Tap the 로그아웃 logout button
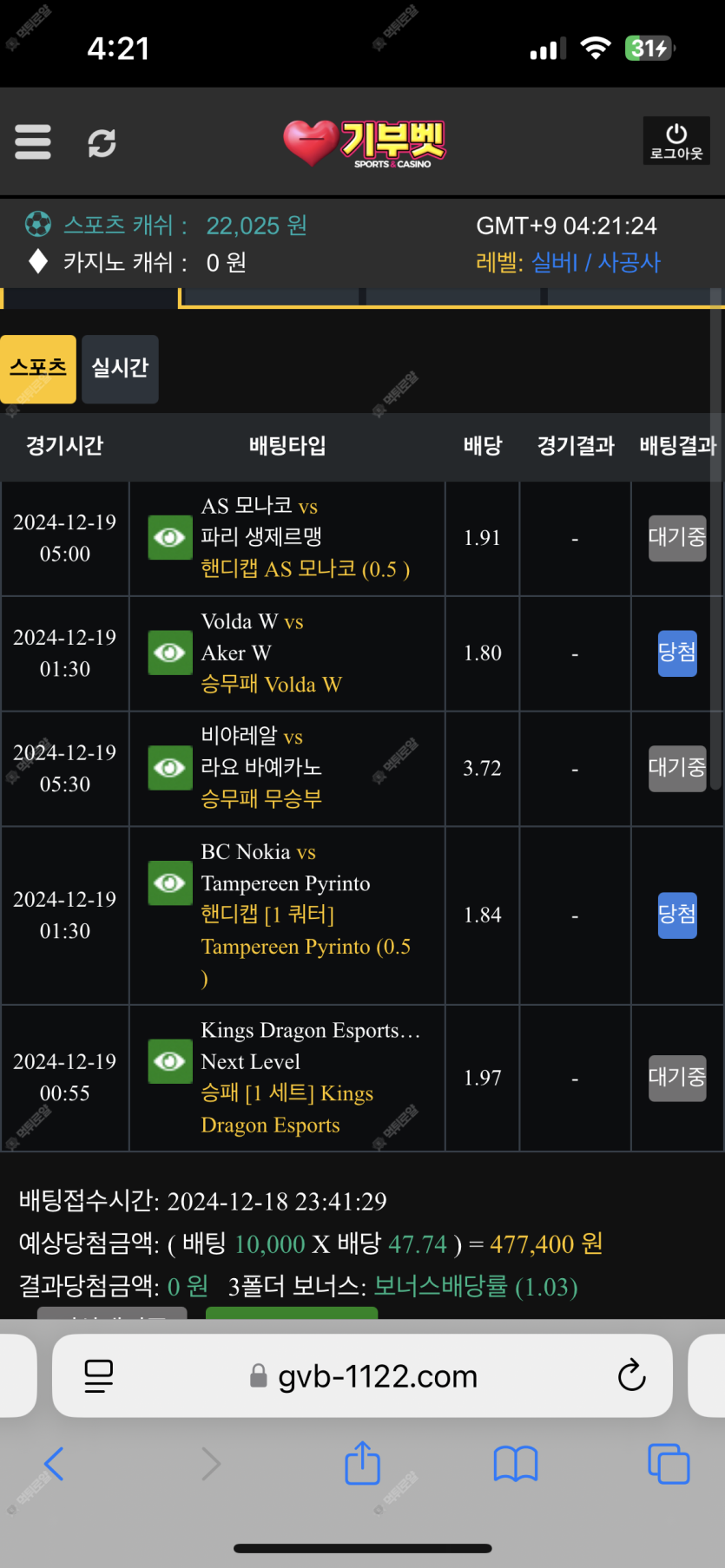 click(676, 141)
